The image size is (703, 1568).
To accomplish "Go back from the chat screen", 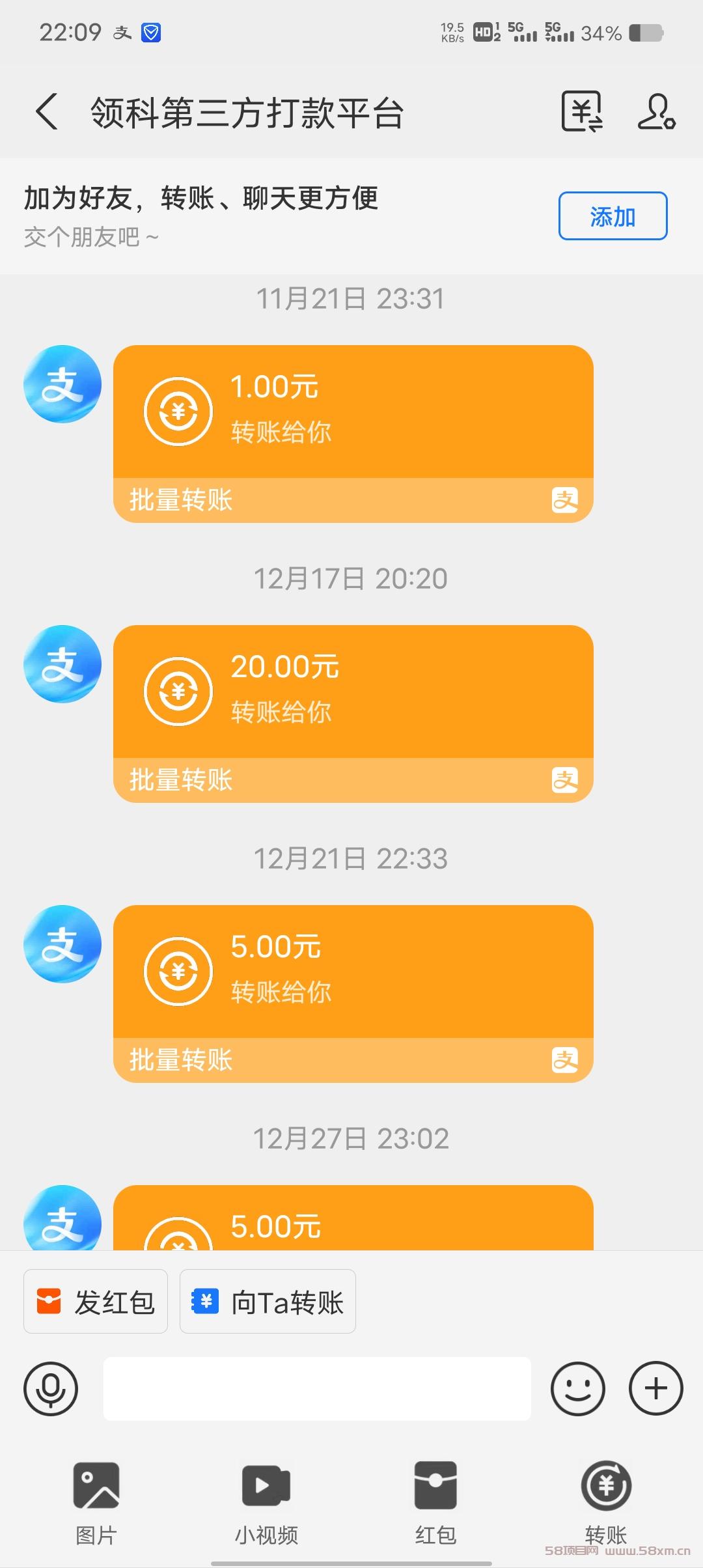I will [x=47, y=112].
